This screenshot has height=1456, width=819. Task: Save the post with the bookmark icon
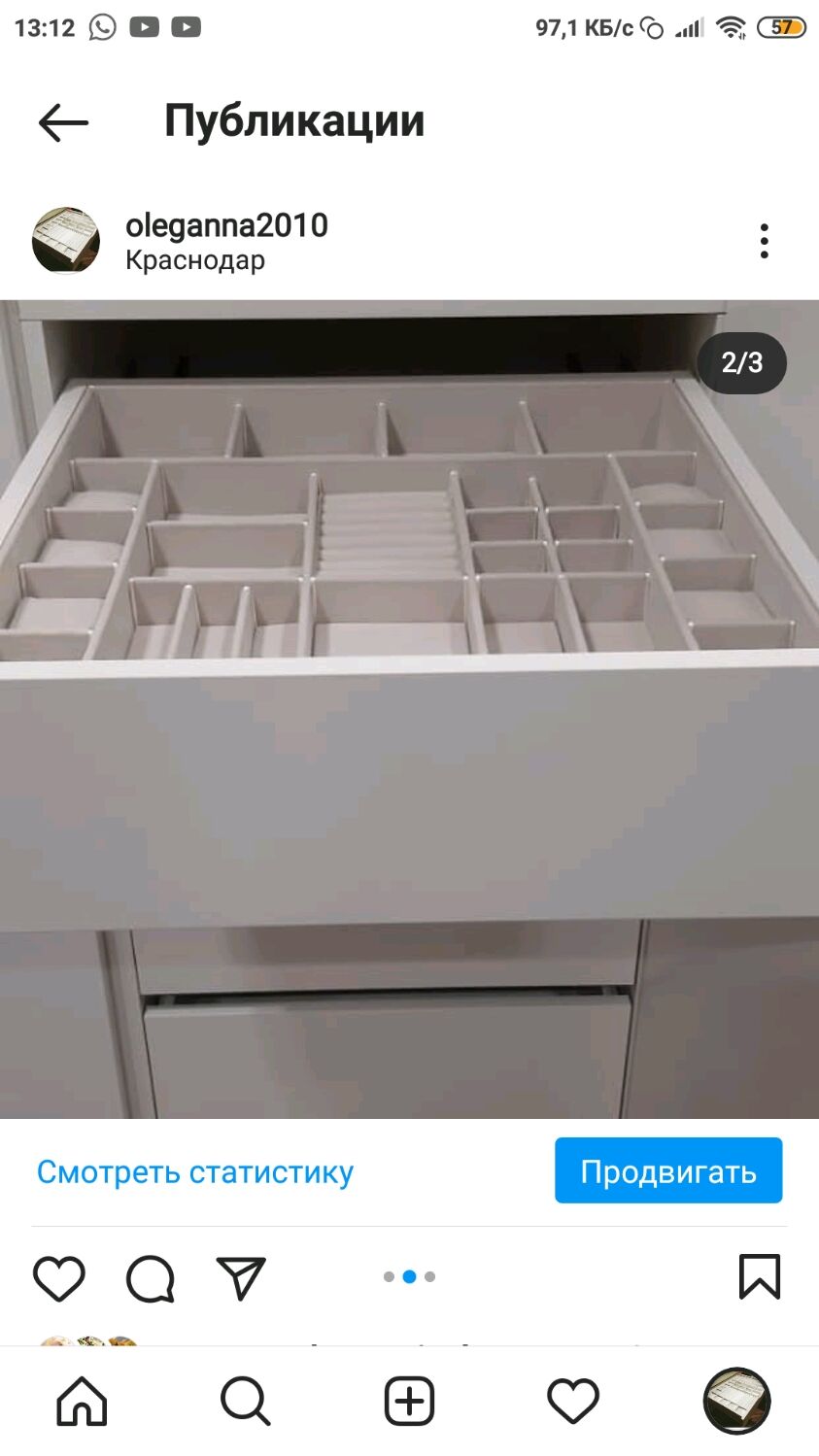[760, 1276]
